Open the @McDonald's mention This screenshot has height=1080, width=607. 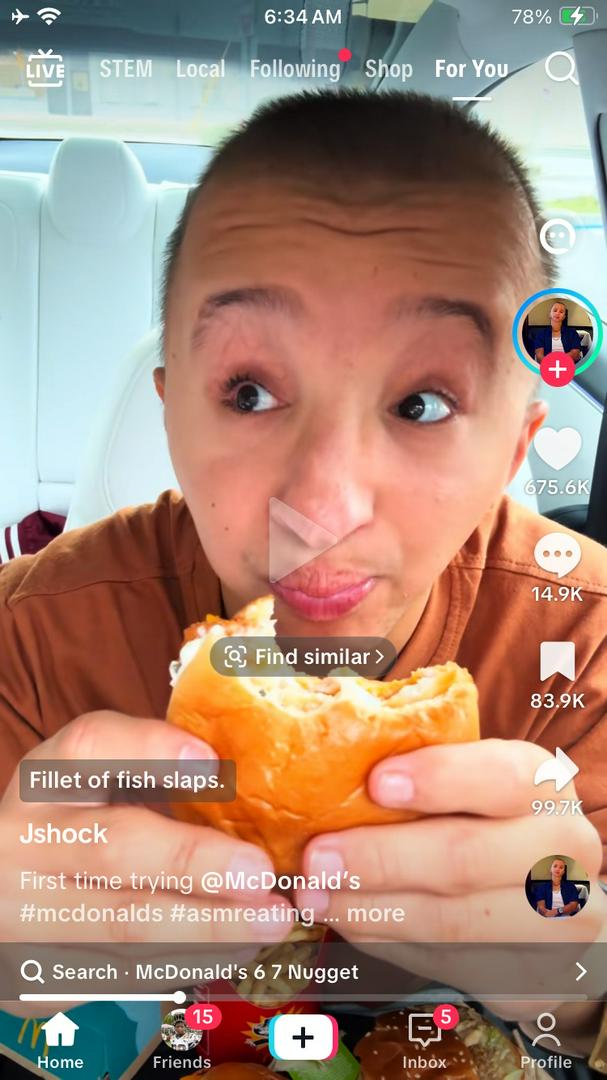pyautogui.click(x=281, y=881)
